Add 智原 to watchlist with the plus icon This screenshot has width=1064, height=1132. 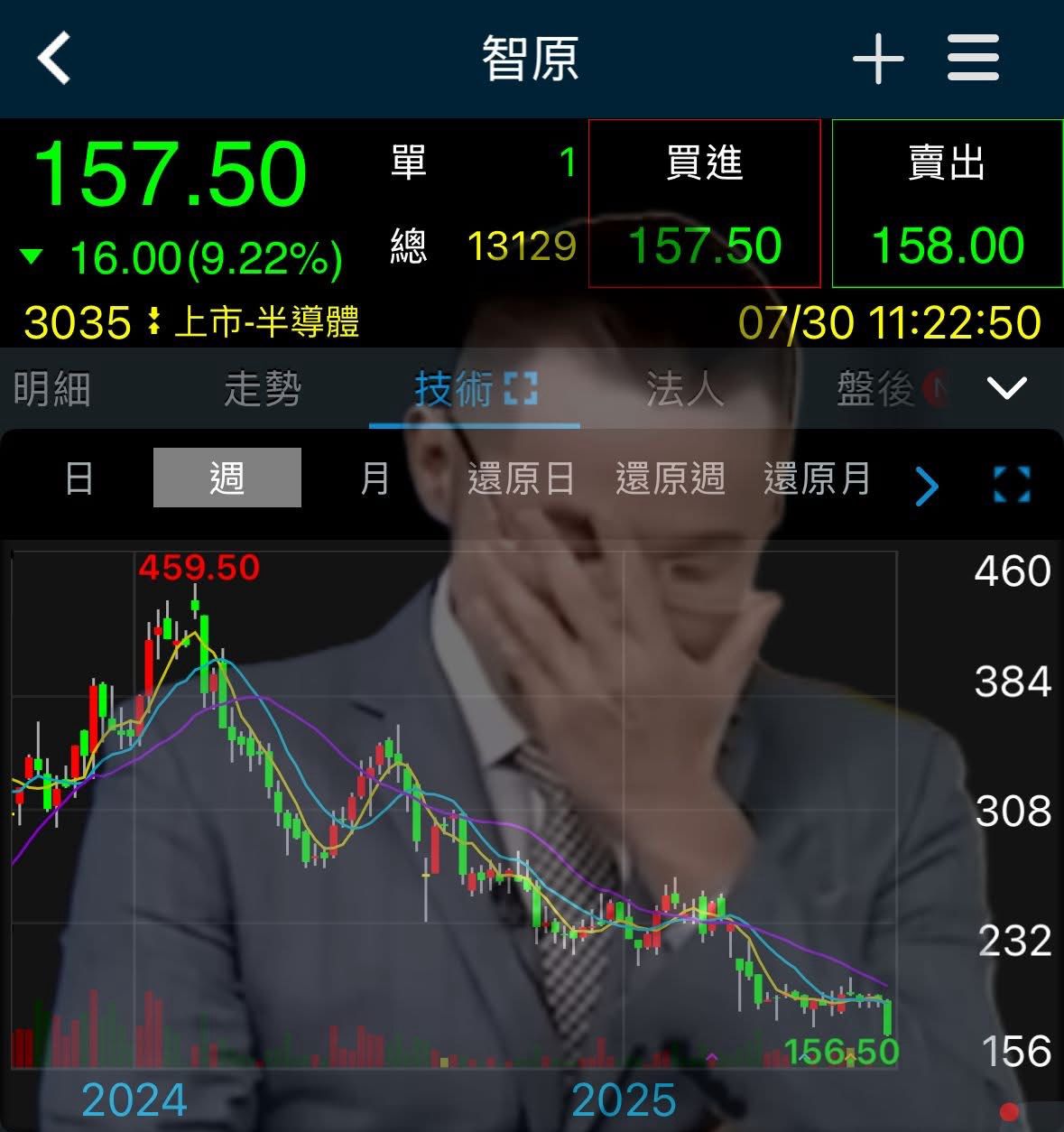pos(877,60)
